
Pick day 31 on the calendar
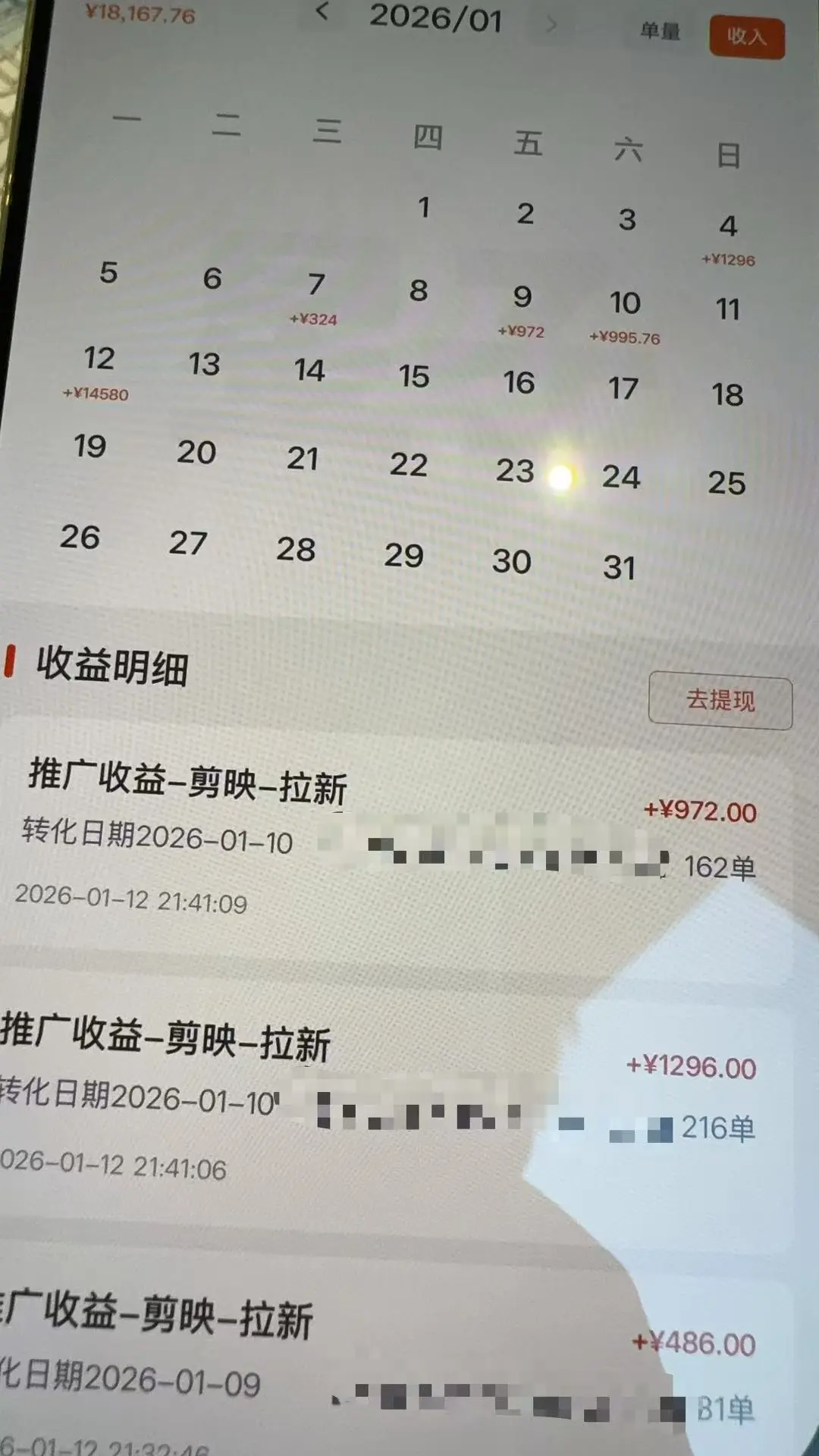[619, 567]
